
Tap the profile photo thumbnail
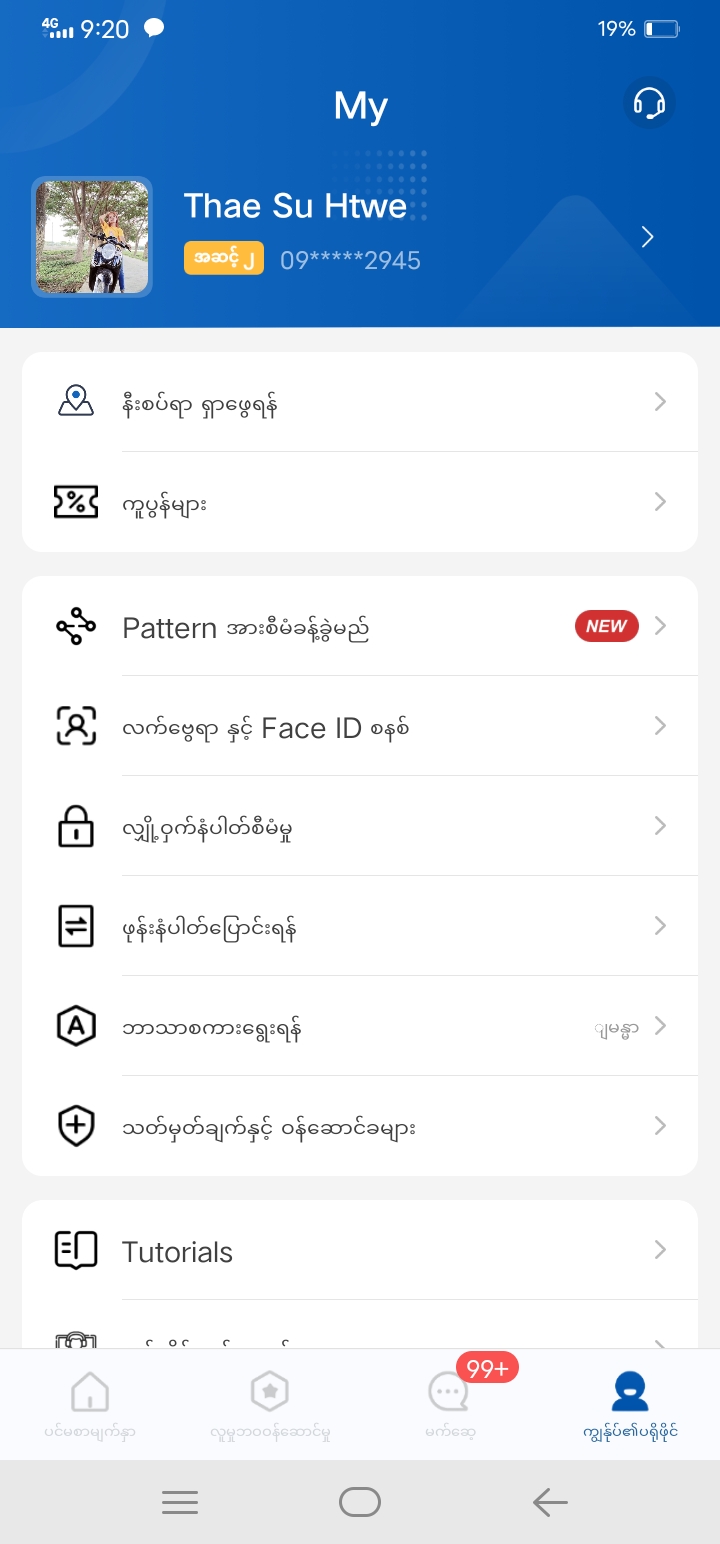[x=92, y=237]
